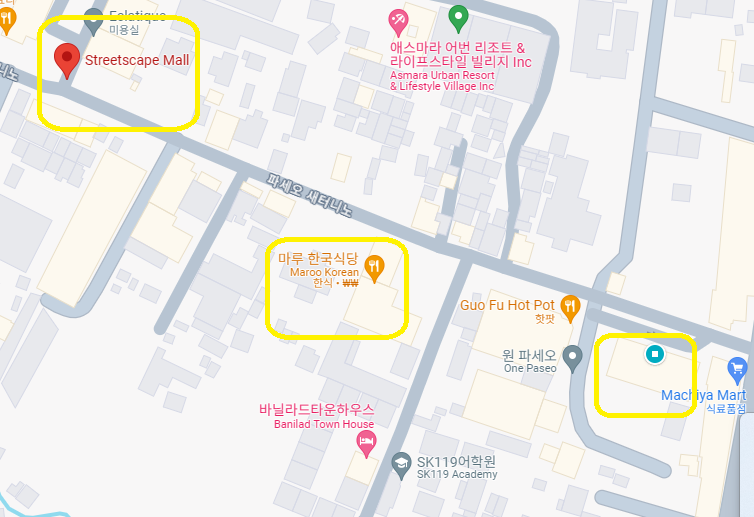This screenshot has width=754, height=517.
Task: Open the Banilad Town House lodging marker
Action: (x=367, y=442)
